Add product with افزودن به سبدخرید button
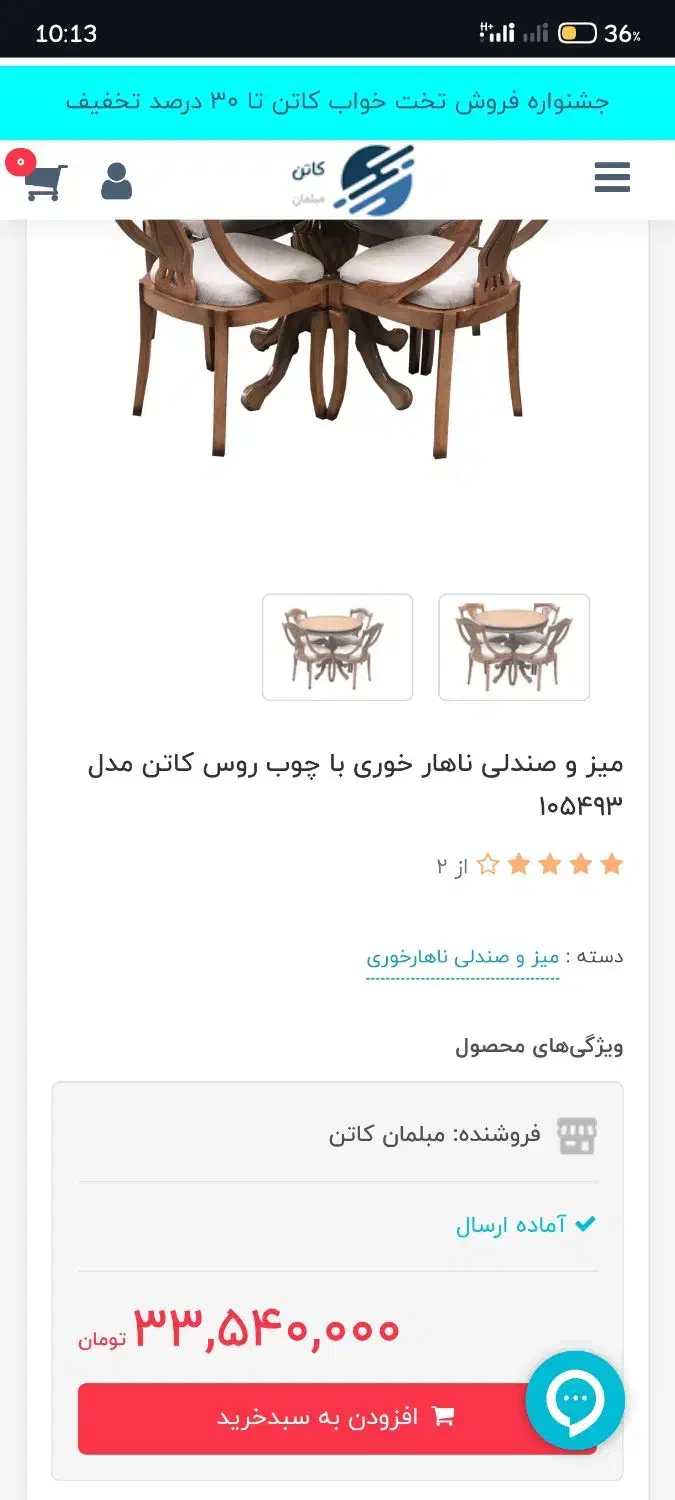 [320, 1417]
